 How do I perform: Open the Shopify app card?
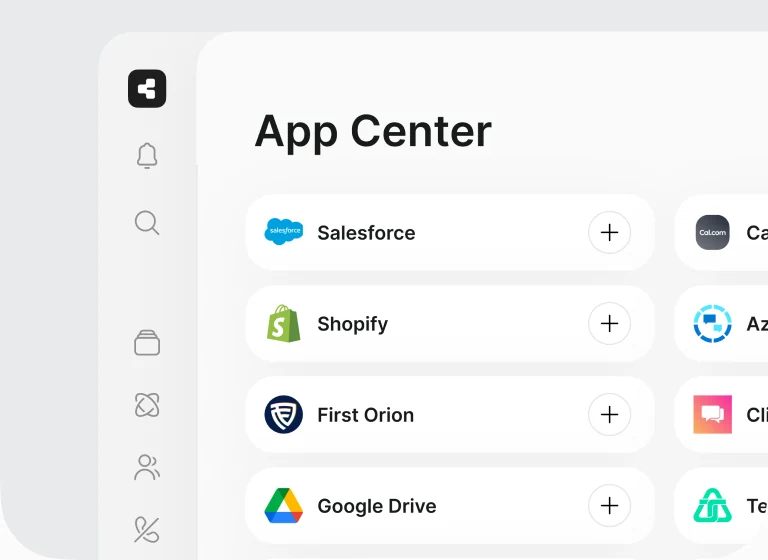point(450,324)
